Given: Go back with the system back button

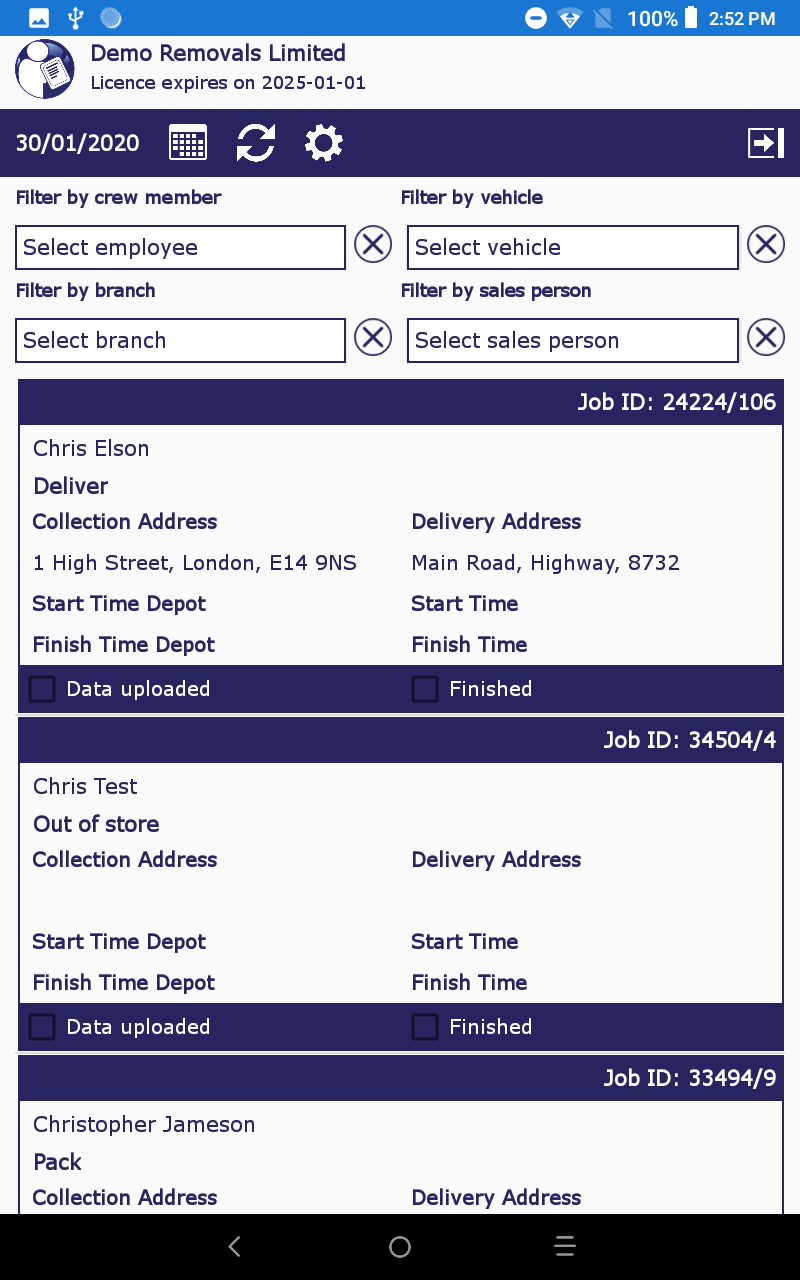Looking at the screenshot, I should click(x=235, y=1246).
